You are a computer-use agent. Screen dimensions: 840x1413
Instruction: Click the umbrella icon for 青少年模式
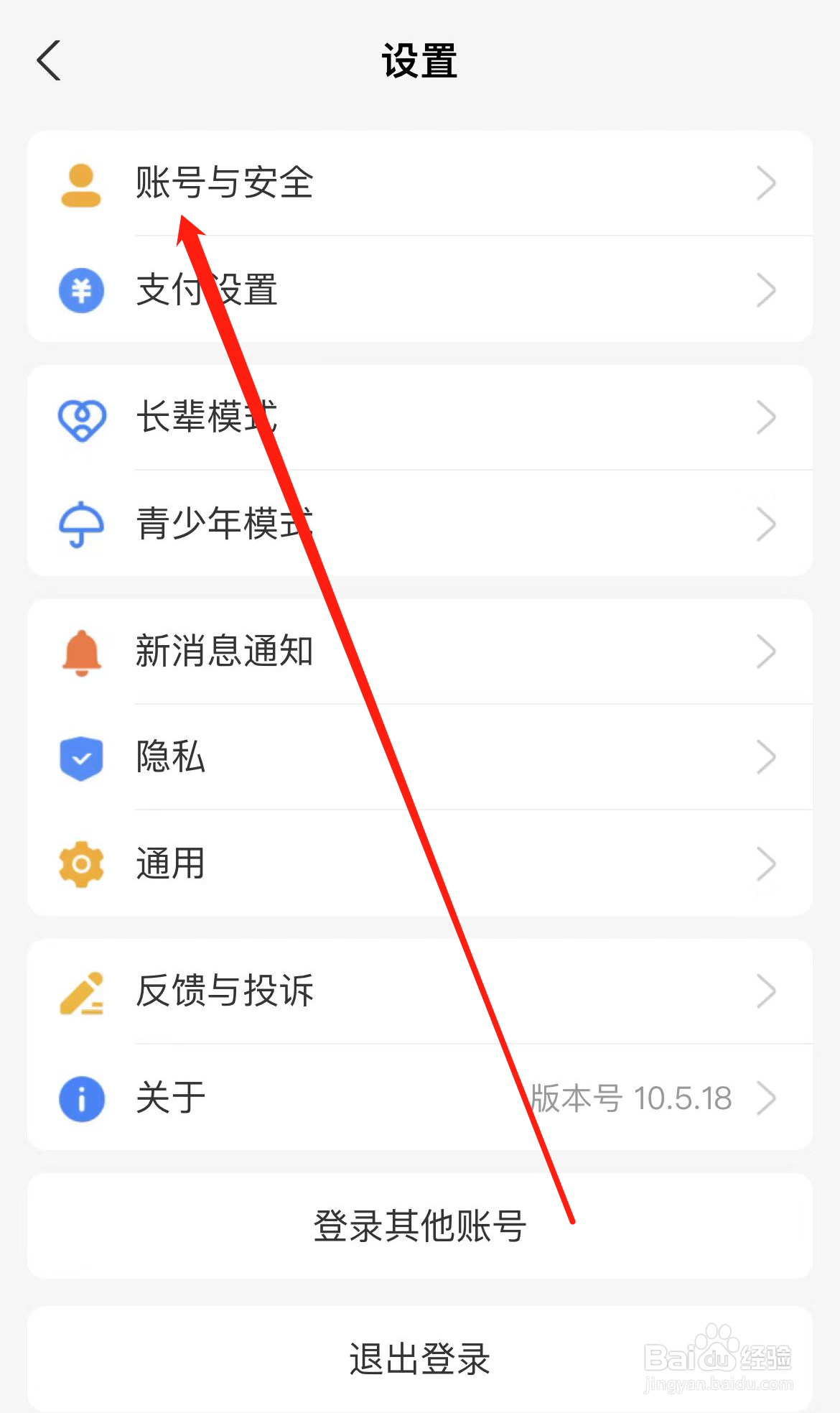tap(81, 524)
